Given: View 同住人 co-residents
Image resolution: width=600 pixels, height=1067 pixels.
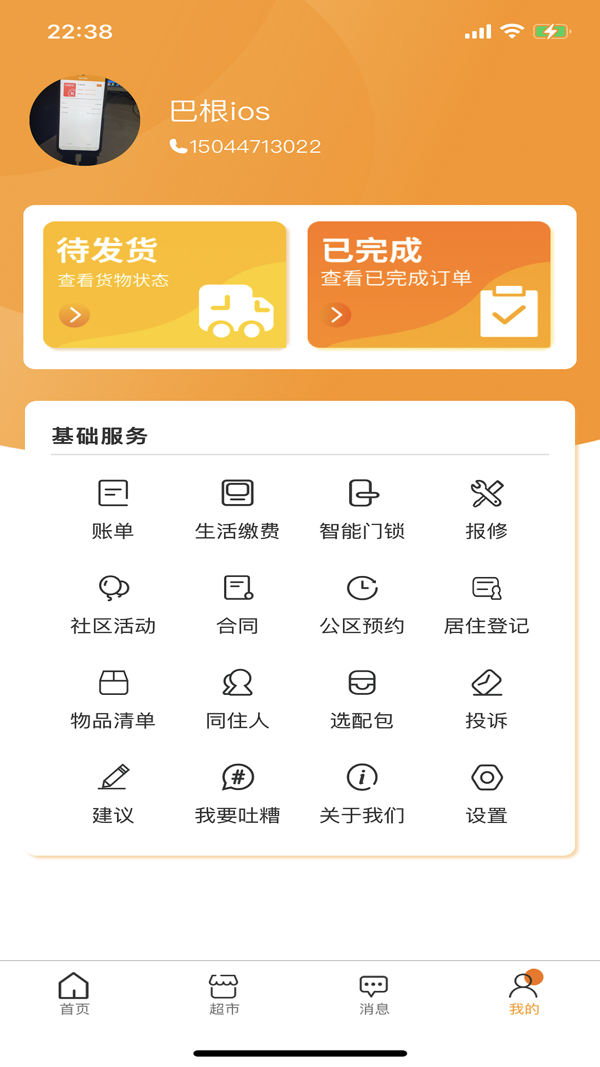Looking at the screenshot, I should coord(237,698).
